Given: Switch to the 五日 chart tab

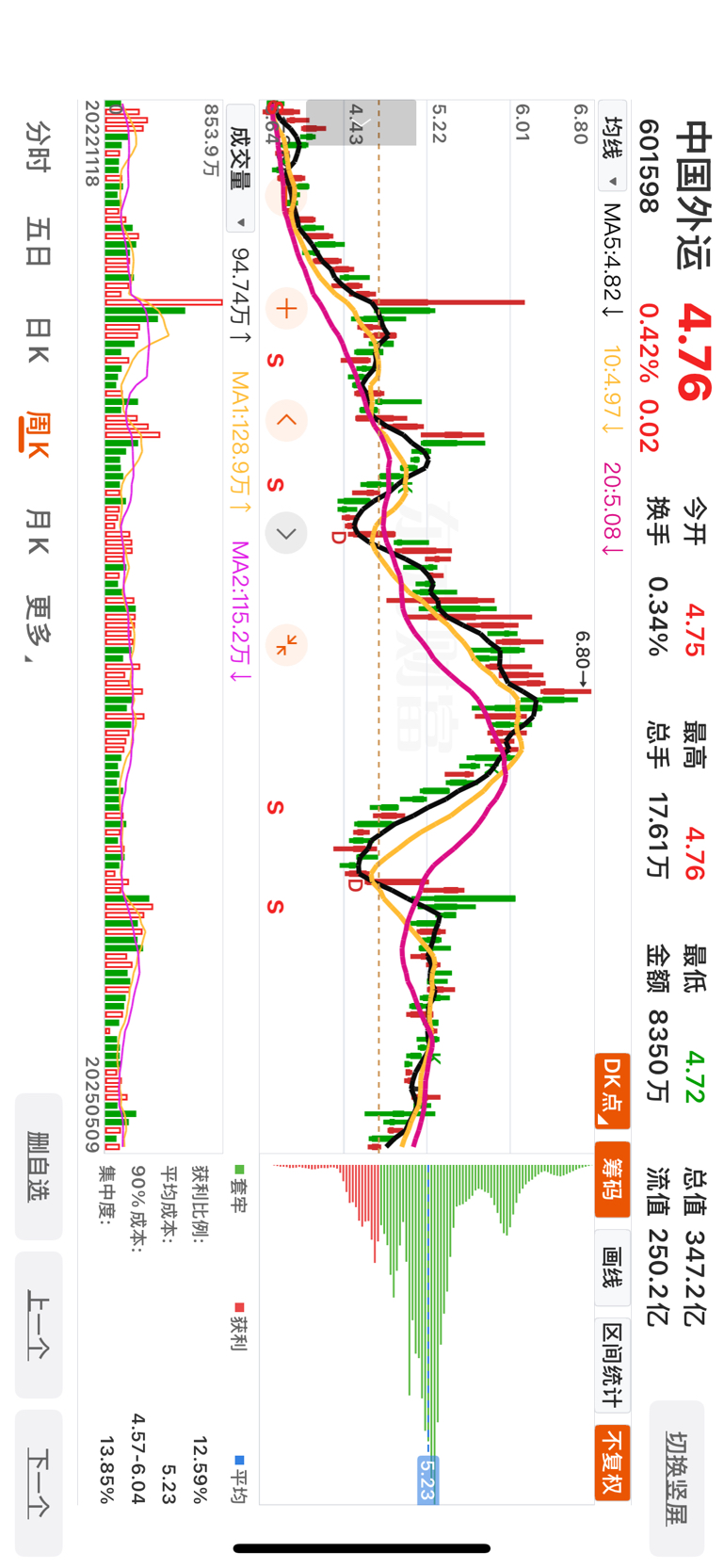Looking at the screenshot, I should [38, 241].
